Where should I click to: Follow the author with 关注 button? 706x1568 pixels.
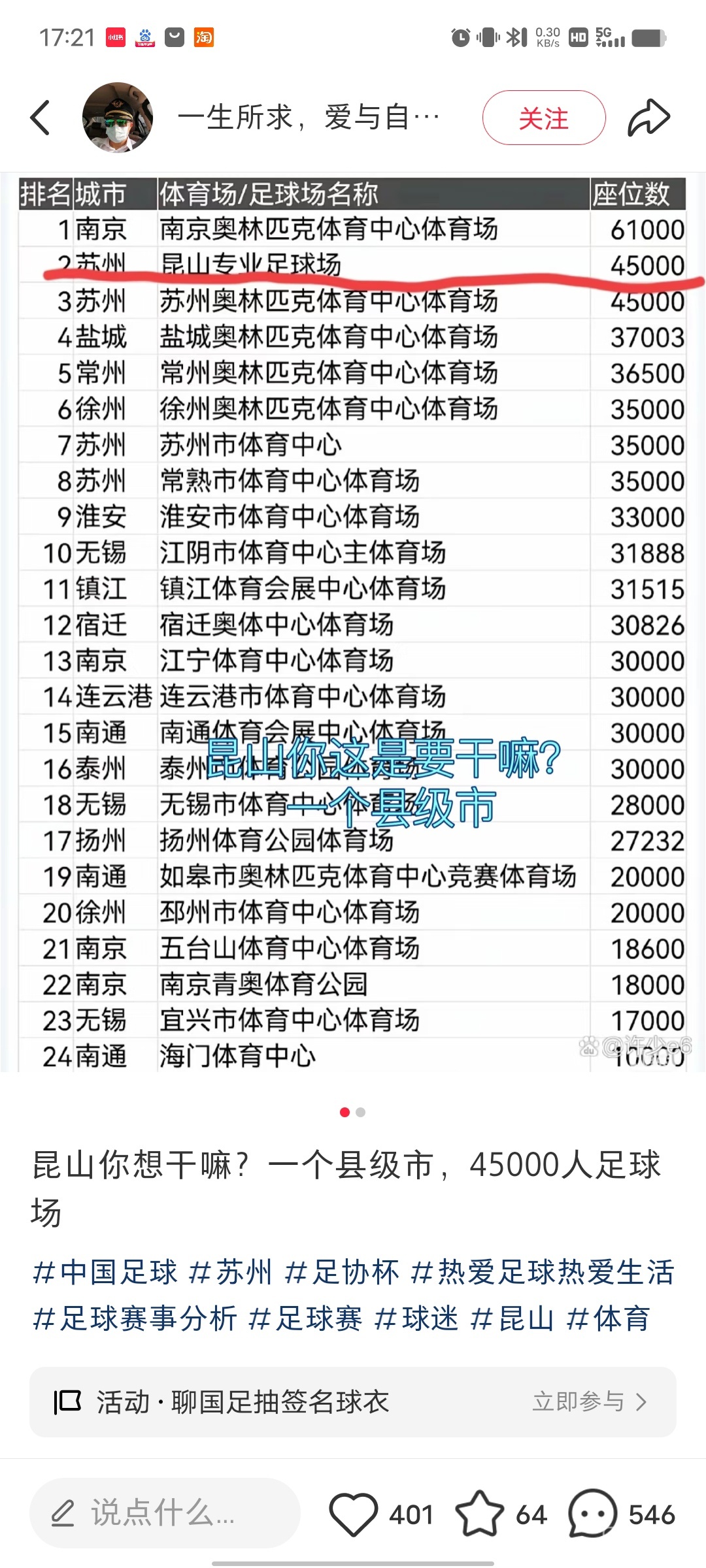(x=543, y=118)
